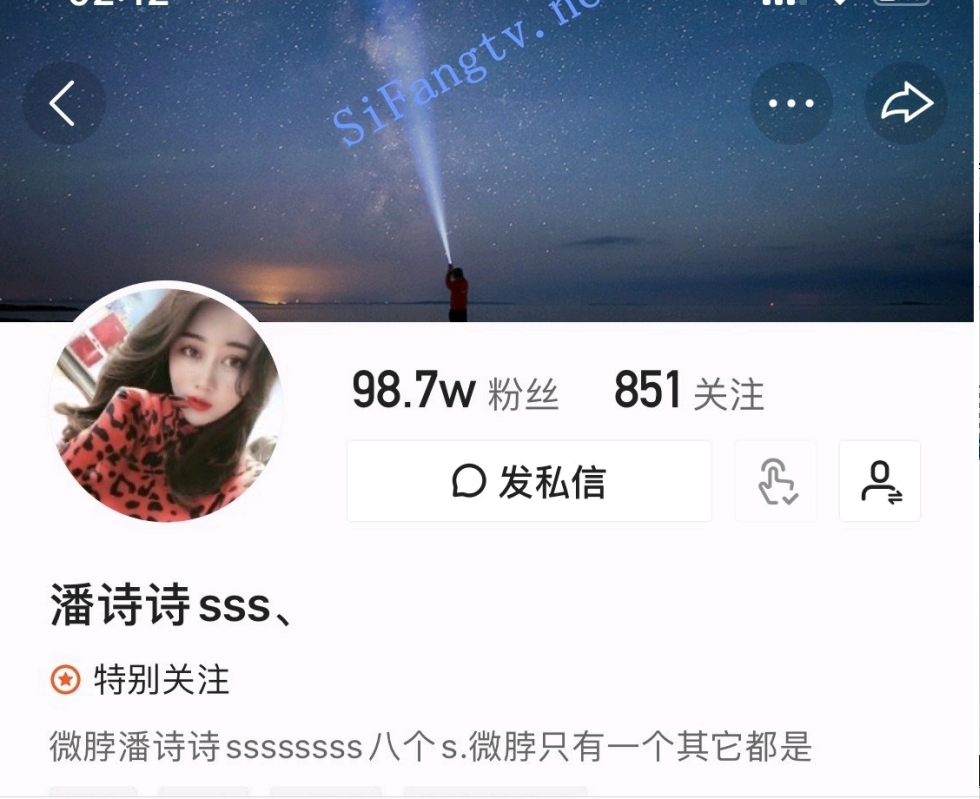Open the 关注 following list
The width and height of the screenshot is (980, 799).
point(689,392)
